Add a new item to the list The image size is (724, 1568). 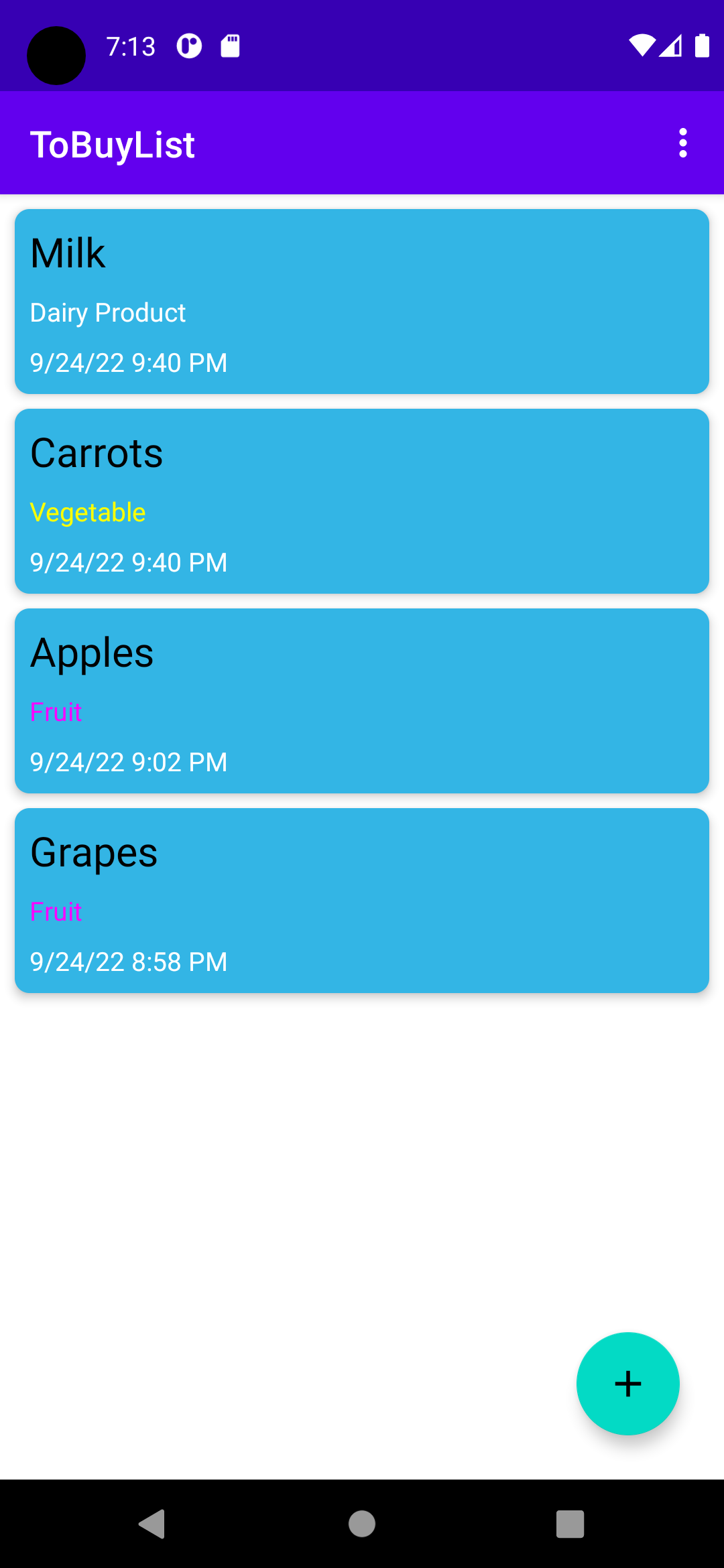[x=627, y=1383]
